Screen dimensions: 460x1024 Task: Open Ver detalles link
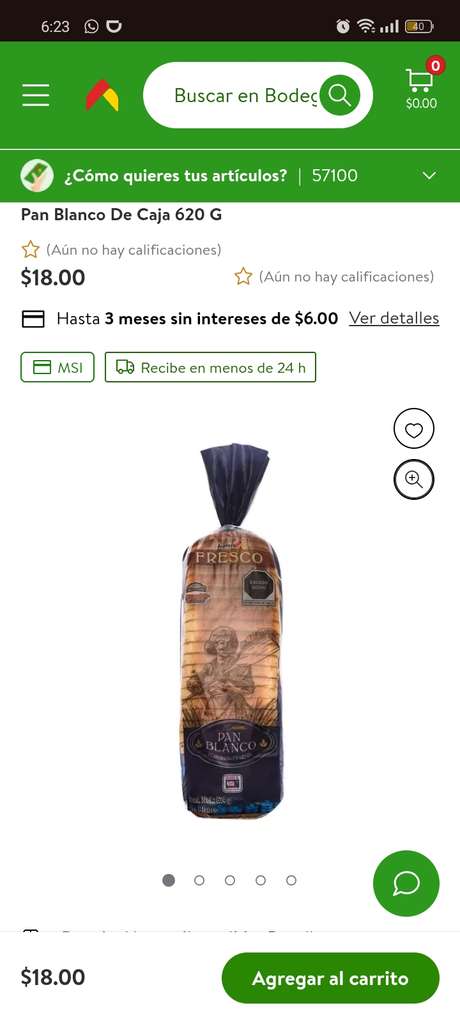394,318
